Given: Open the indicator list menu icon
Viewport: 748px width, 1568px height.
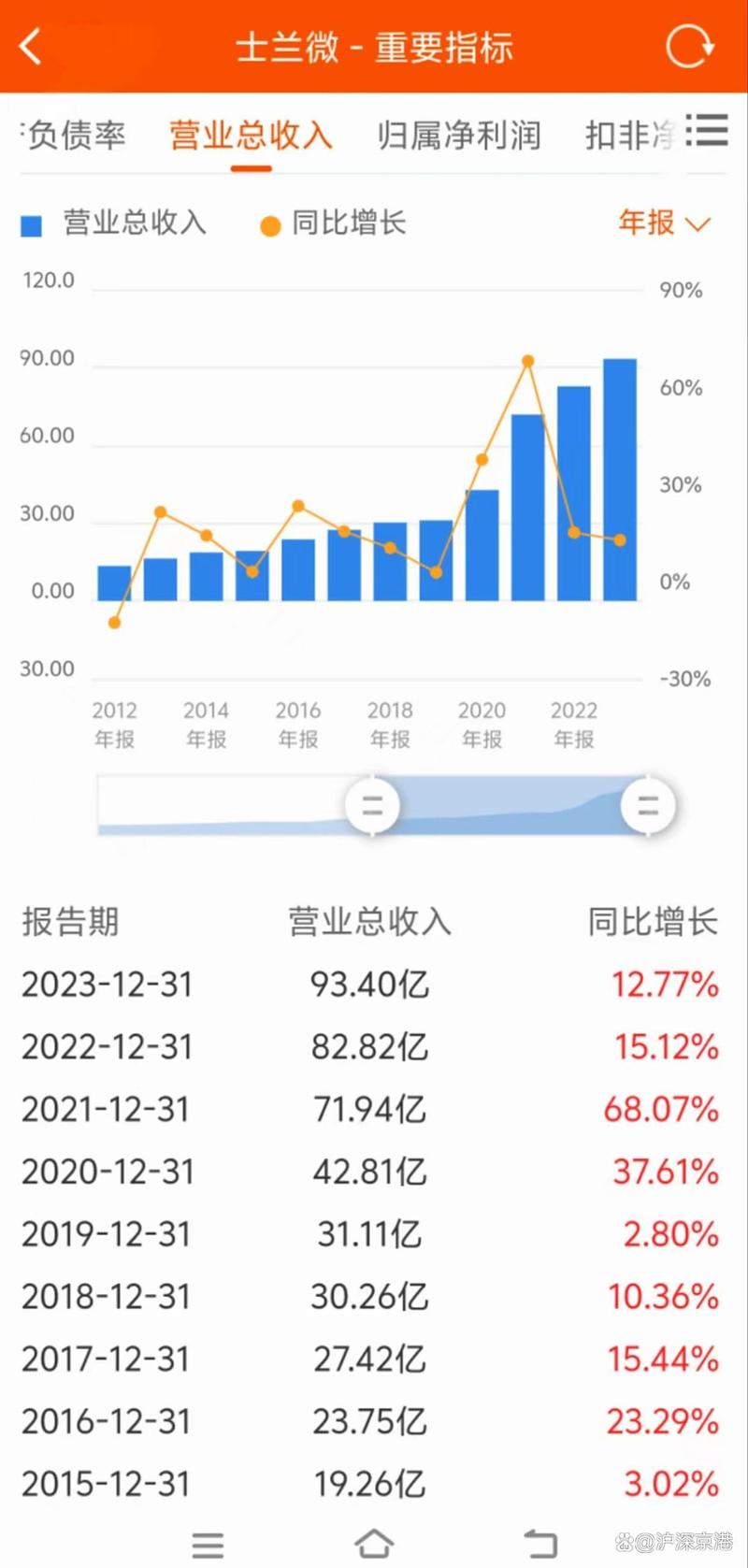Looking at the screenshot, I should pyautogui.click(x=708, y=133).
